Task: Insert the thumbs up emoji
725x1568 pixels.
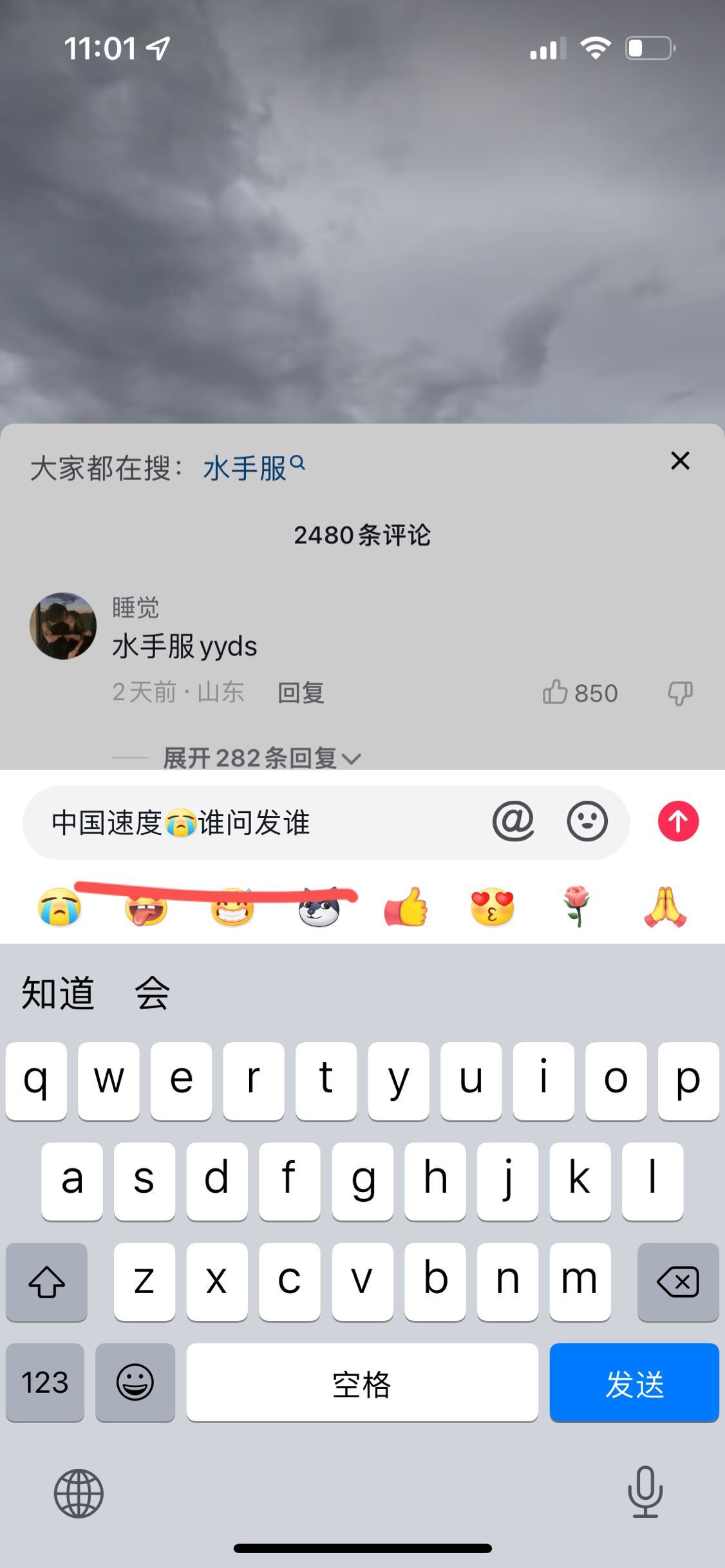Action: click(x=406, y=908)
